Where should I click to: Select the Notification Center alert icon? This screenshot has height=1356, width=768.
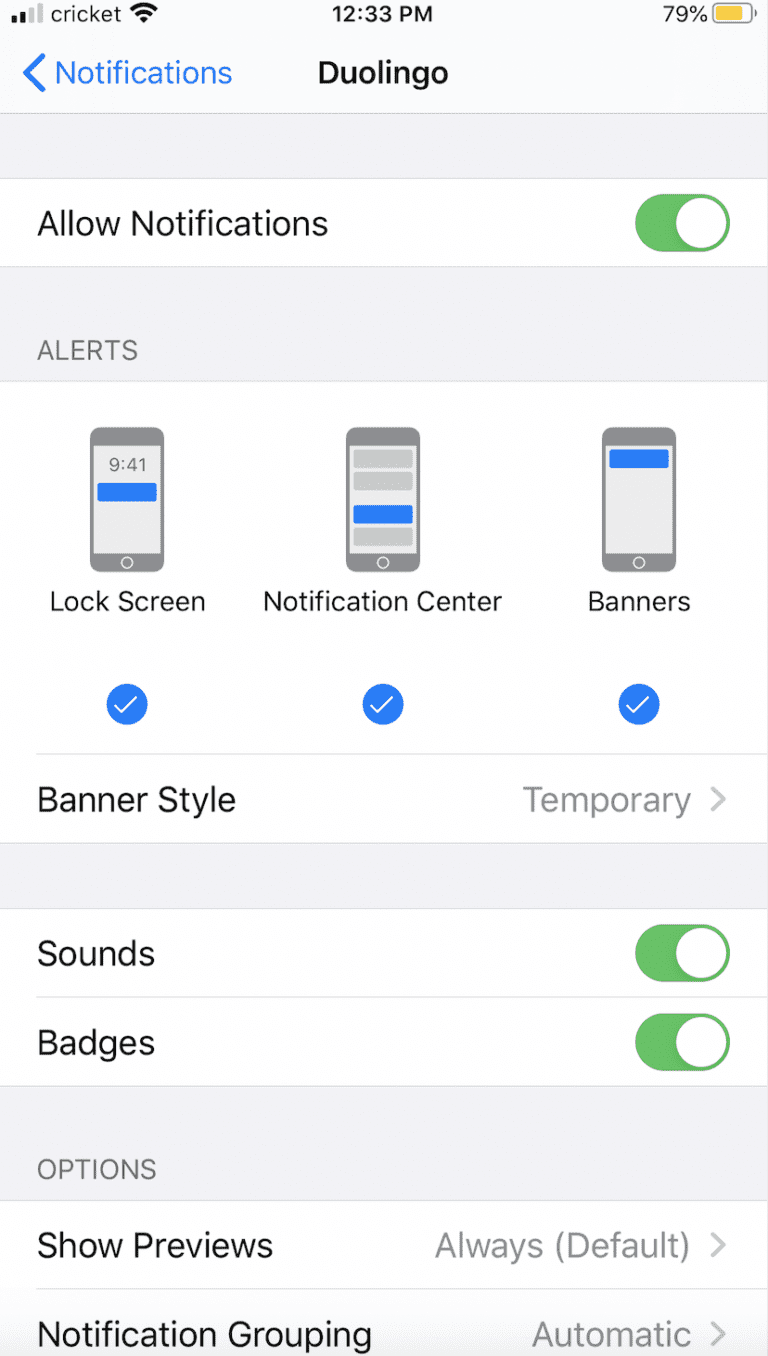click(x=382, y=499)
